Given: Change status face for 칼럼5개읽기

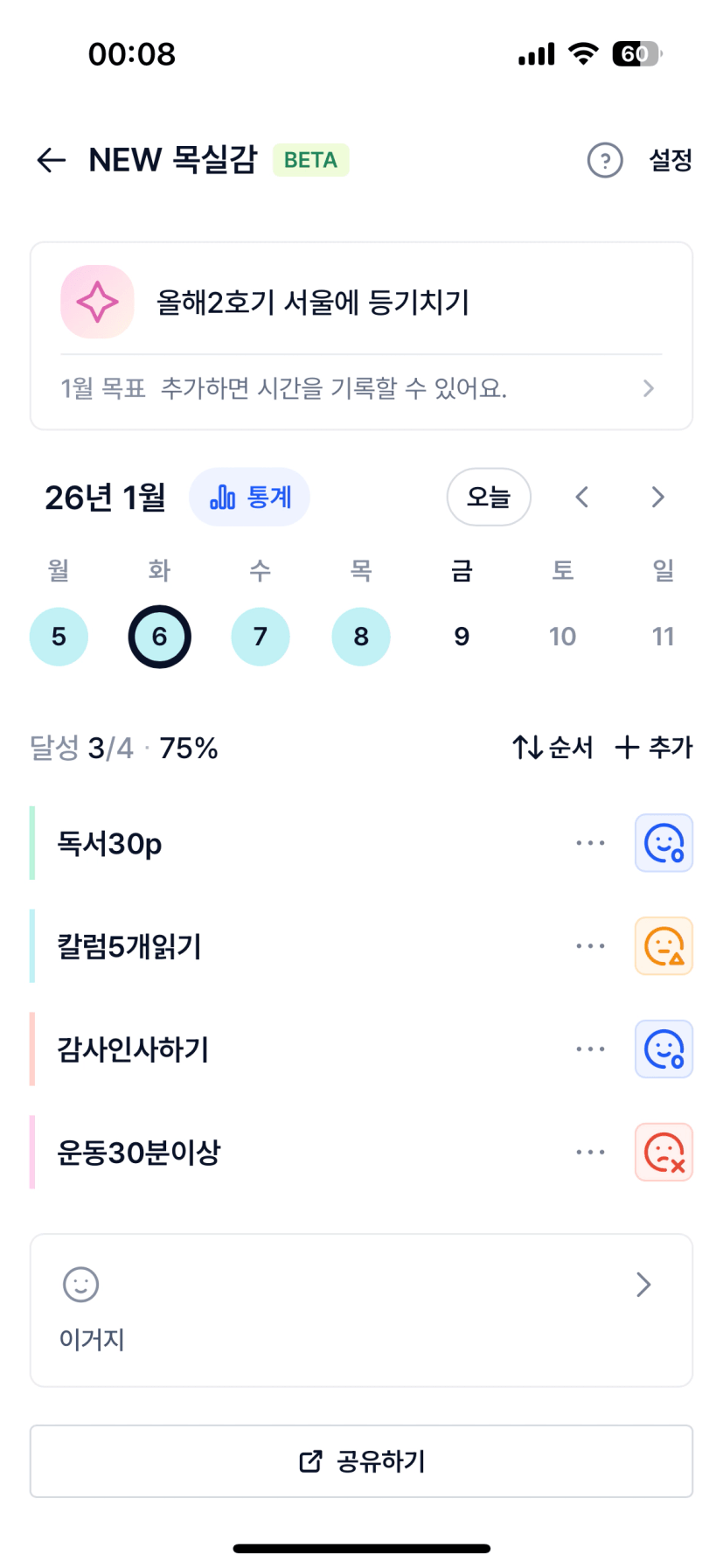Looking at the screenshot, I should pos(664,946).
